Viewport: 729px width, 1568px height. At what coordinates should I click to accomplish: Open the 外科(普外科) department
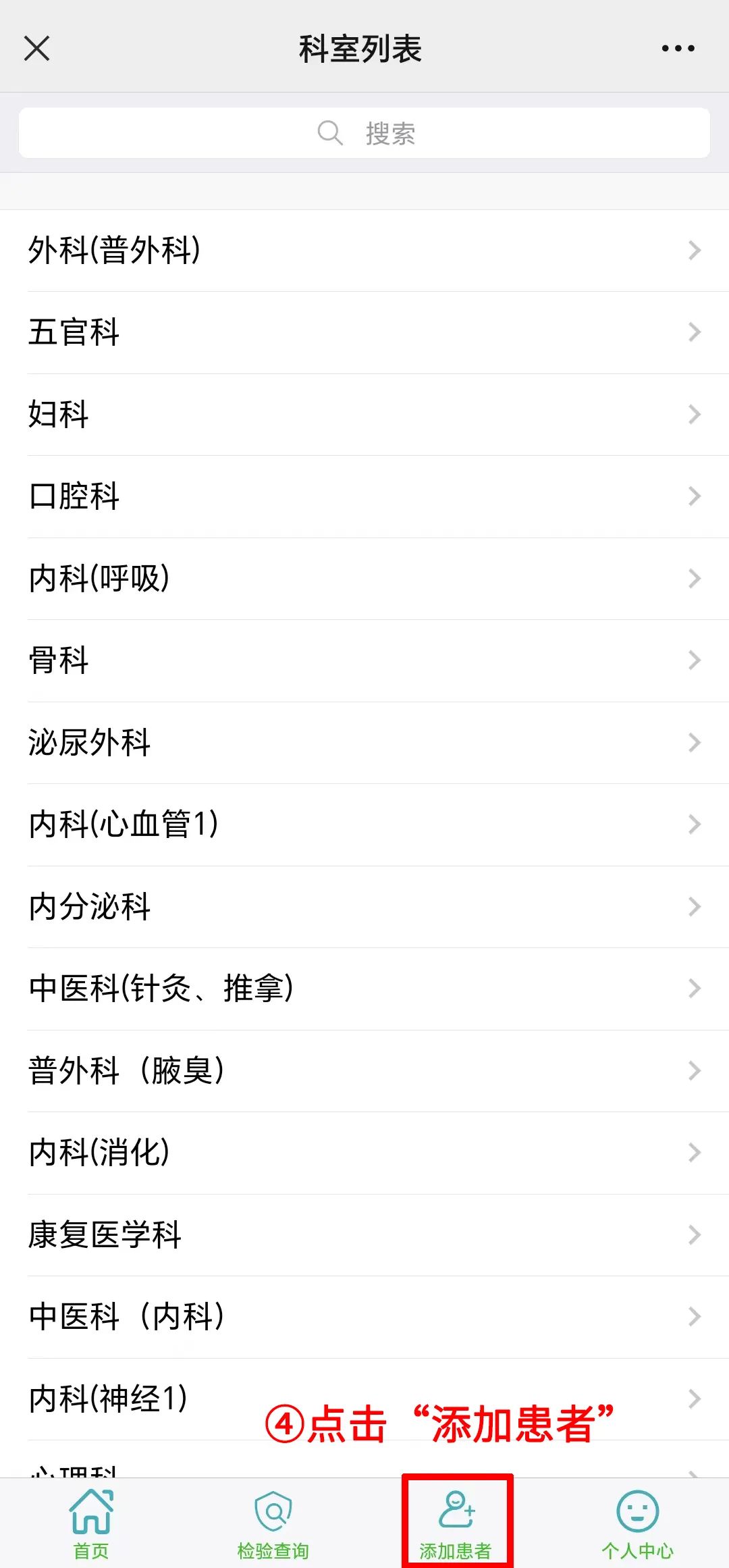pos(364,251)
